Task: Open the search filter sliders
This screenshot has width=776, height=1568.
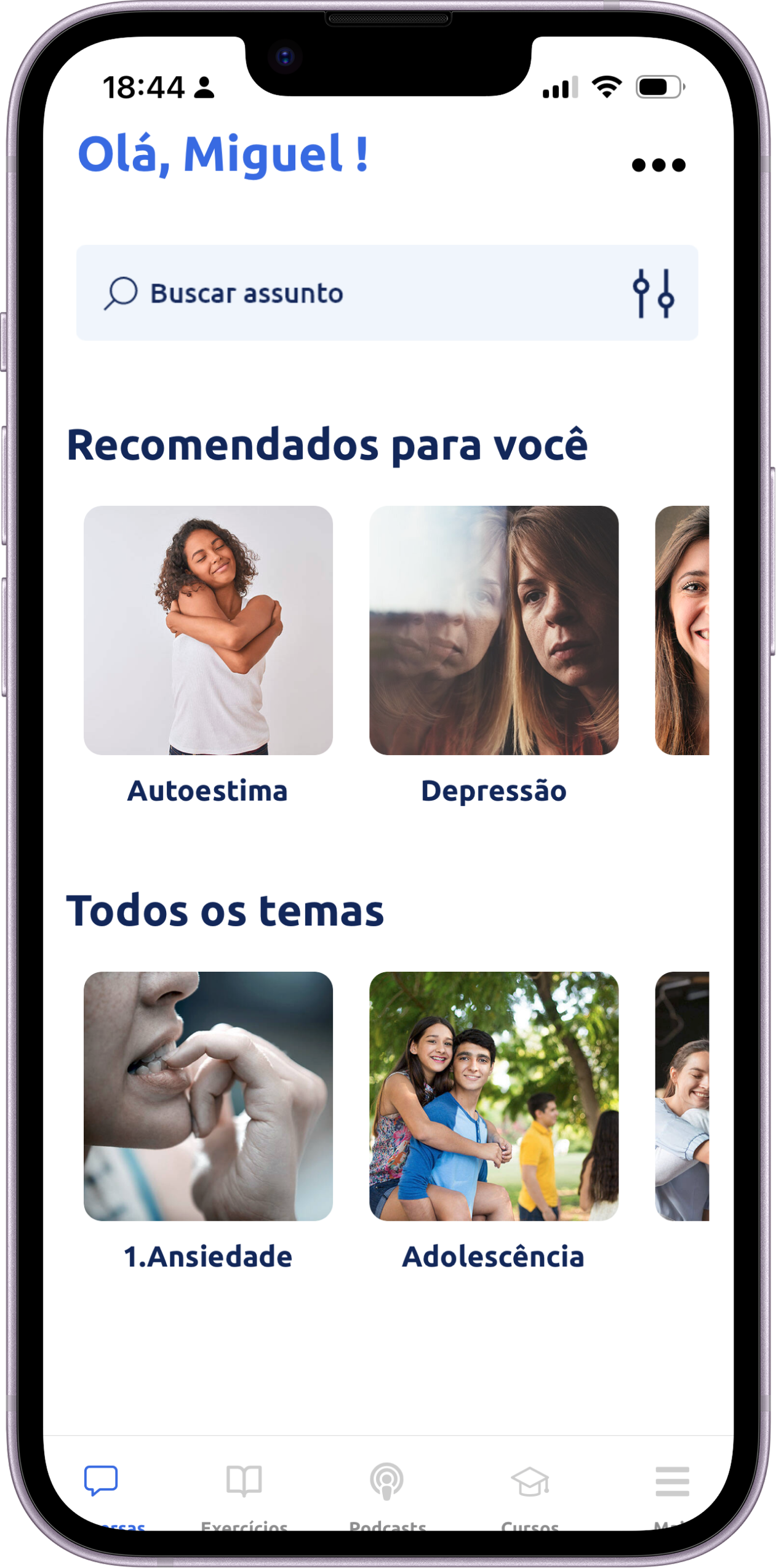Action: point(654,293)
